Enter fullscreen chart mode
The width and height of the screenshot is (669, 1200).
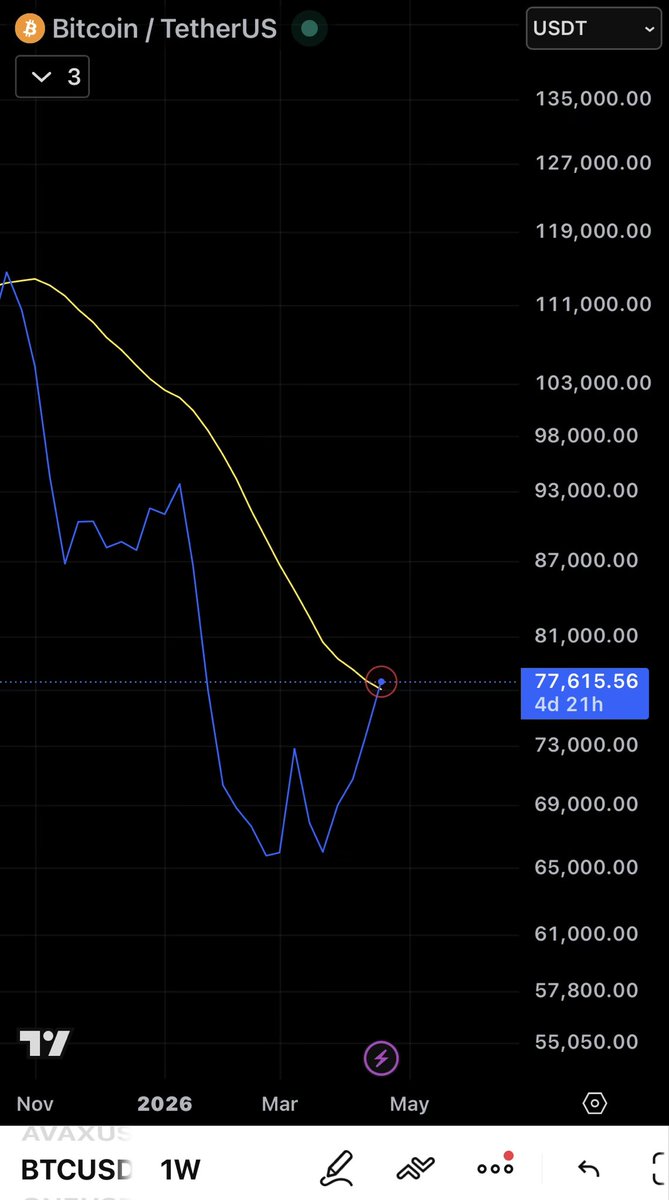click(x=657, y=1168)
